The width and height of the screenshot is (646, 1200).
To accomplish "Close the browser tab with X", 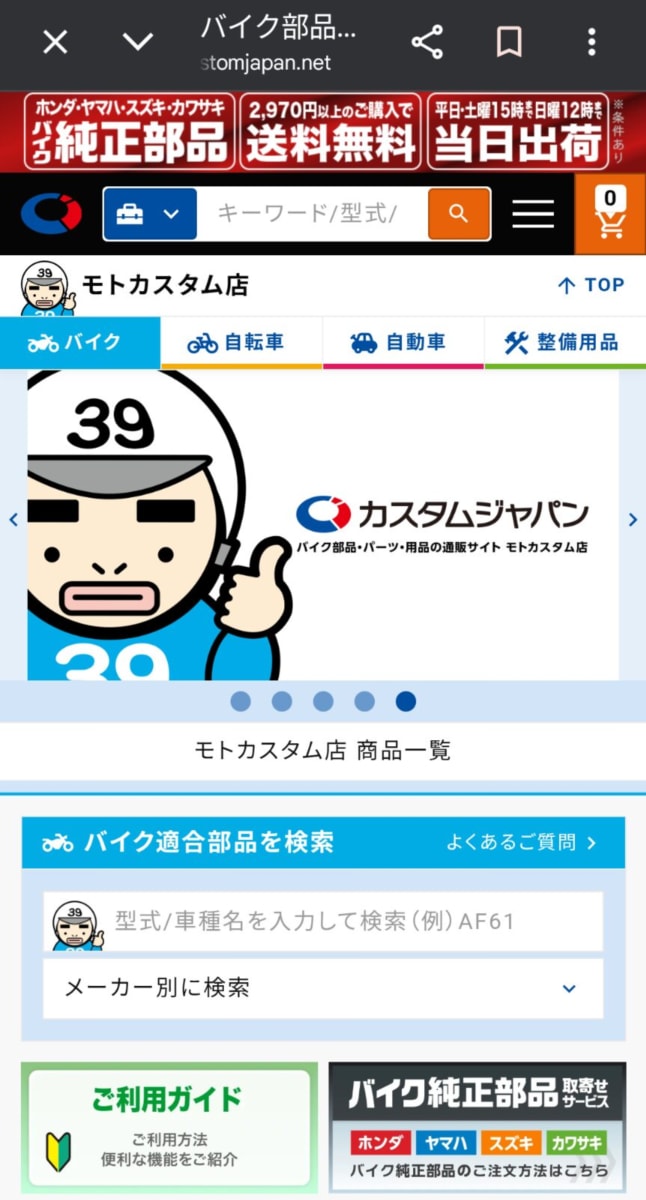I will click(x=55, y=42).
